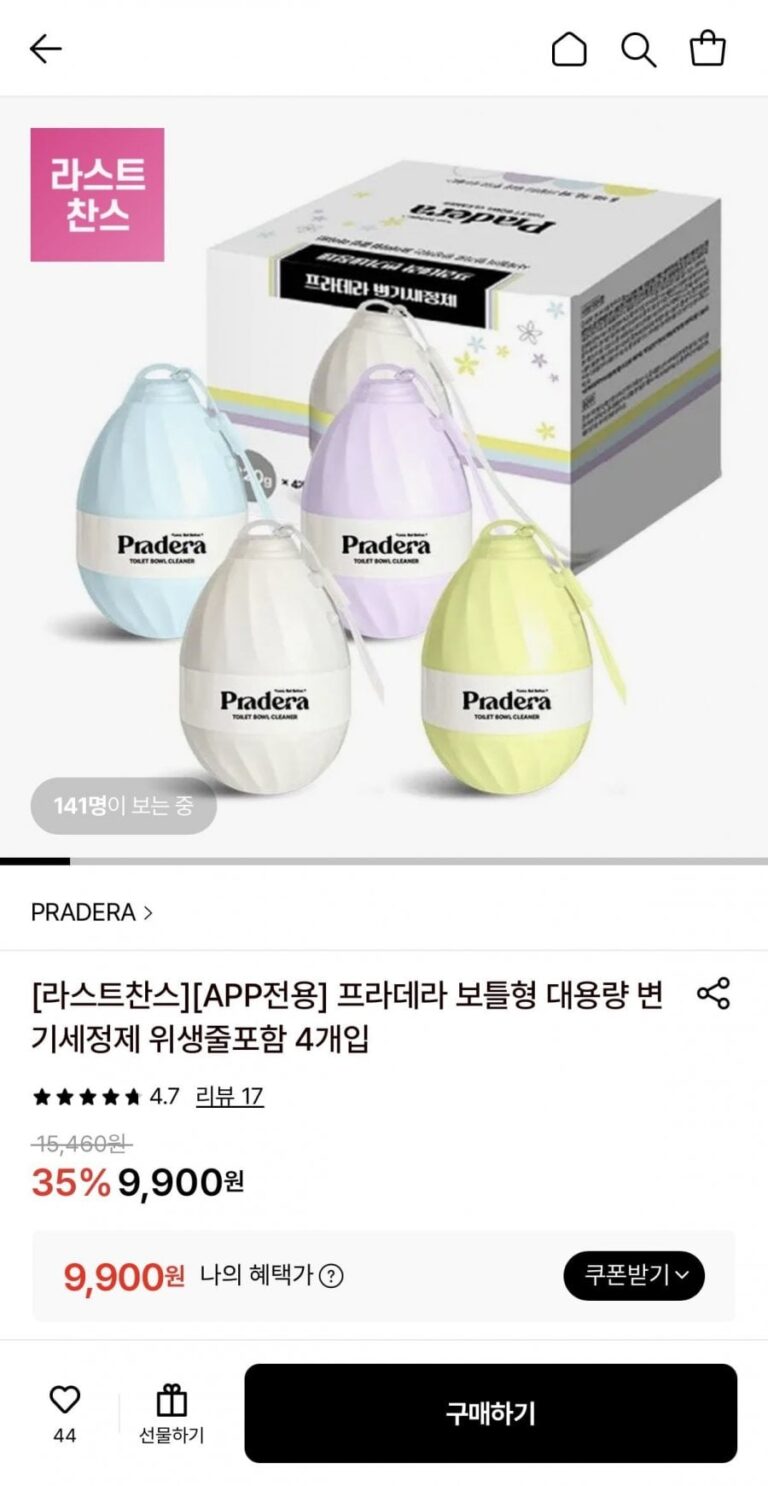Open the 나의 혜택가 info icon

331,1276
